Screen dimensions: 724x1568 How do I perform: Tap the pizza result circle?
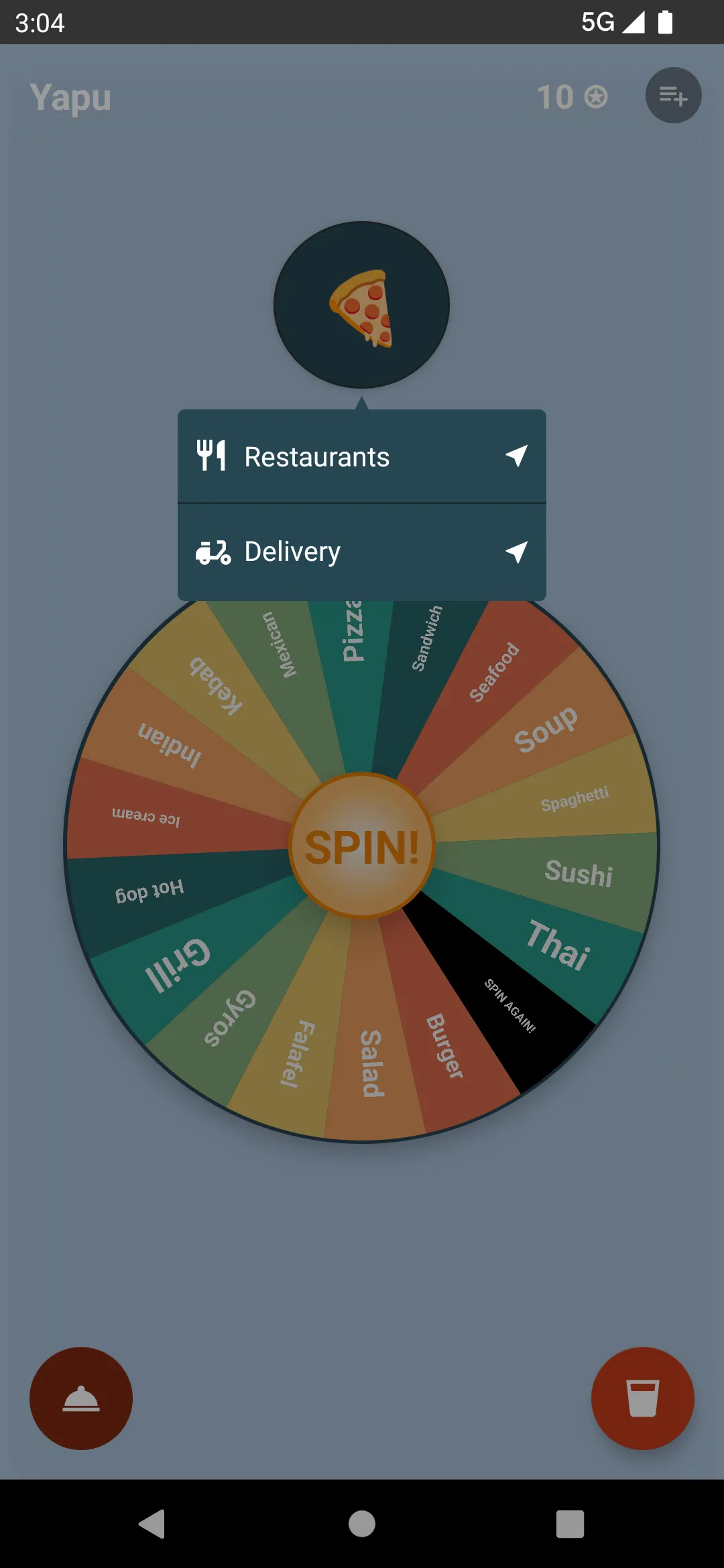[361, 305]
